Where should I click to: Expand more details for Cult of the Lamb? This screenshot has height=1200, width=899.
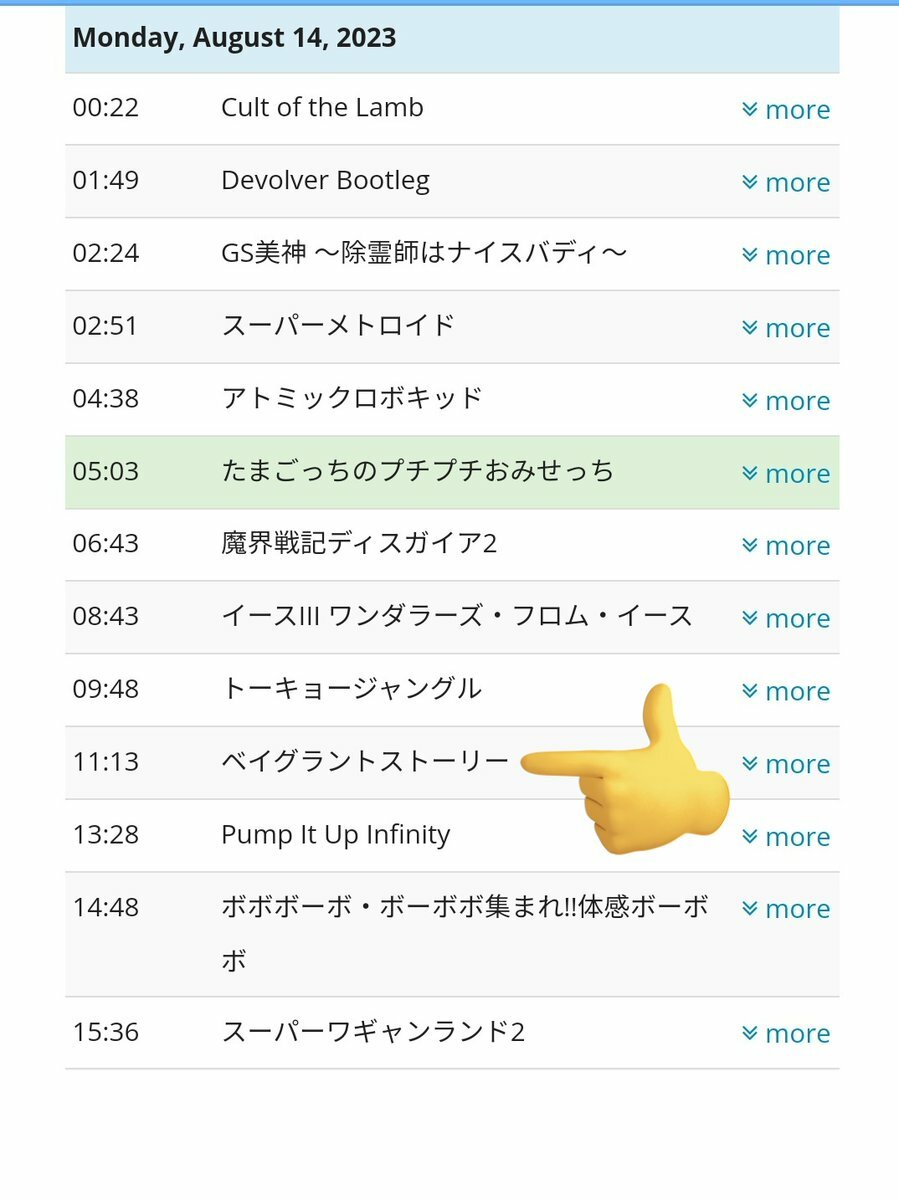(x=786, y=109)
